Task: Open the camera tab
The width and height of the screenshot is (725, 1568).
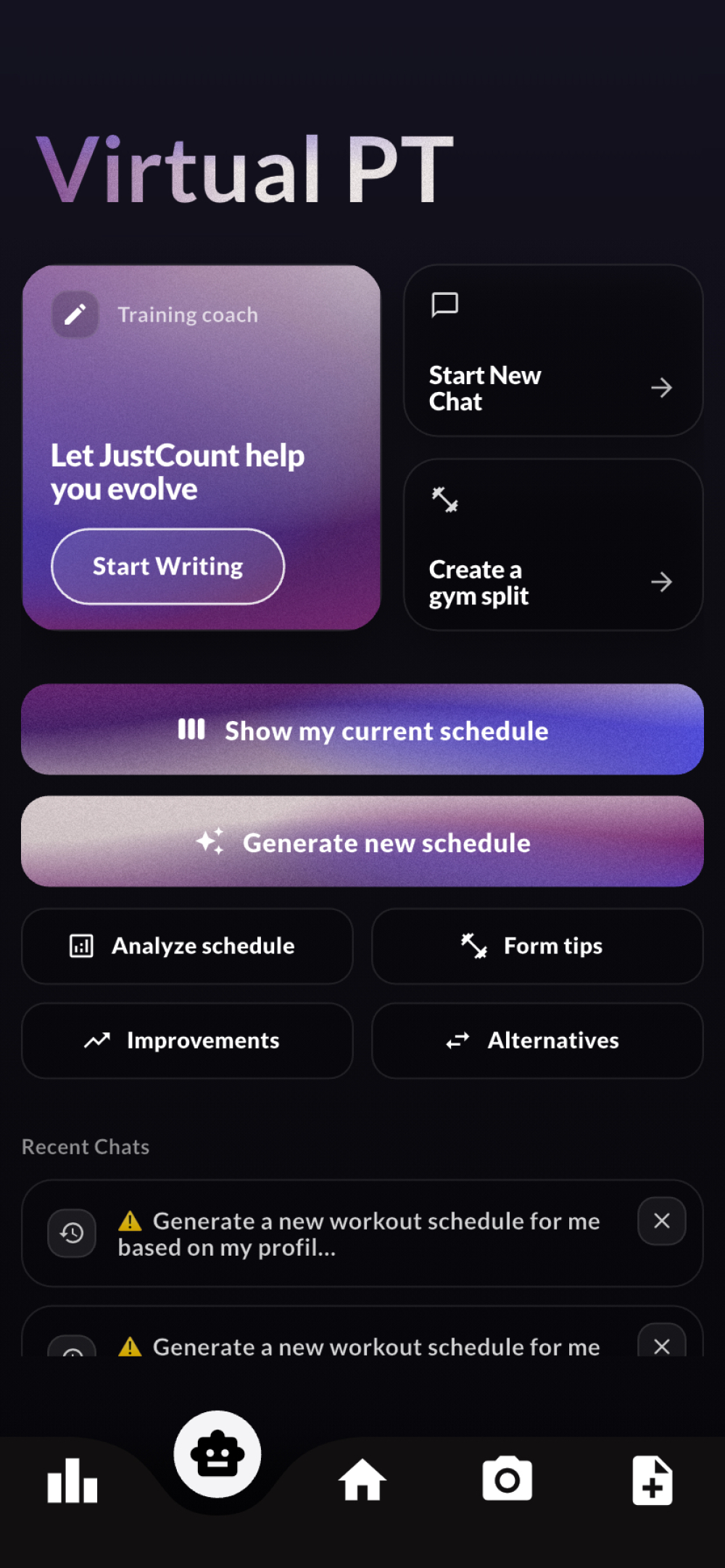Action: (x=507, y=1480)
